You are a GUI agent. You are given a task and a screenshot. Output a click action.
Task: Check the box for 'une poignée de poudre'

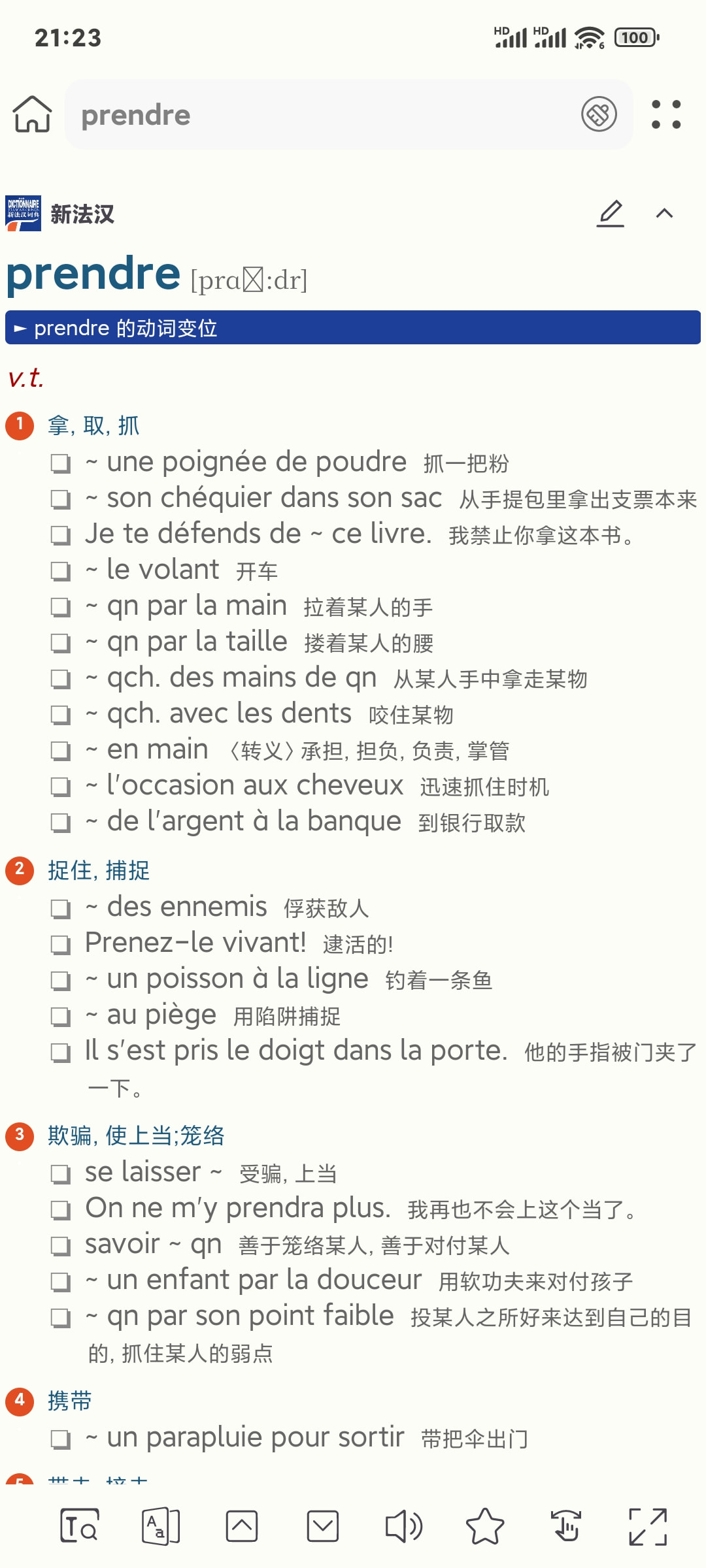click(x=61, y=464)
